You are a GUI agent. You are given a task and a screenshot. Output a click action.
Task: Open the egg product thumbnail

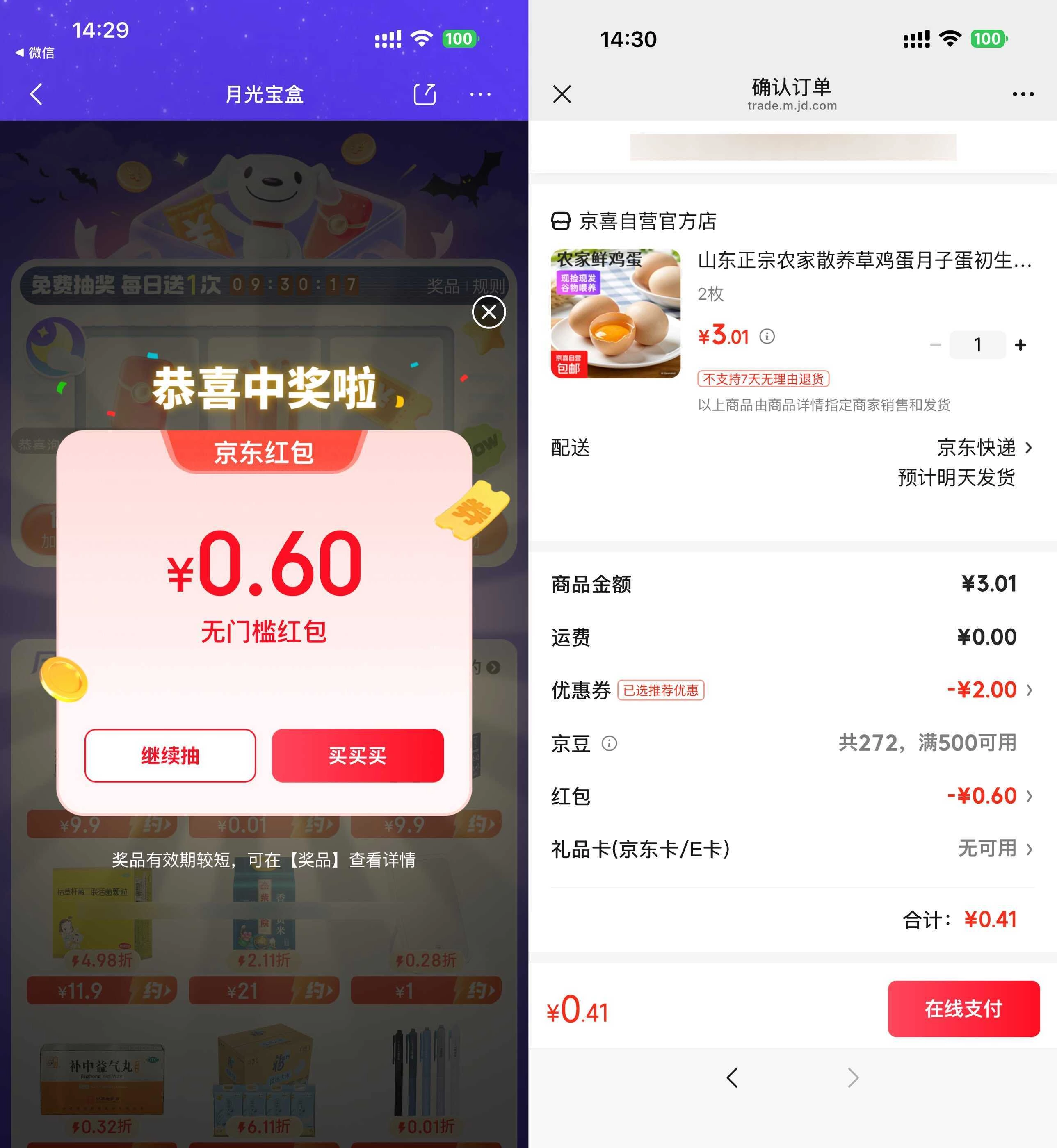coord(615,313)
